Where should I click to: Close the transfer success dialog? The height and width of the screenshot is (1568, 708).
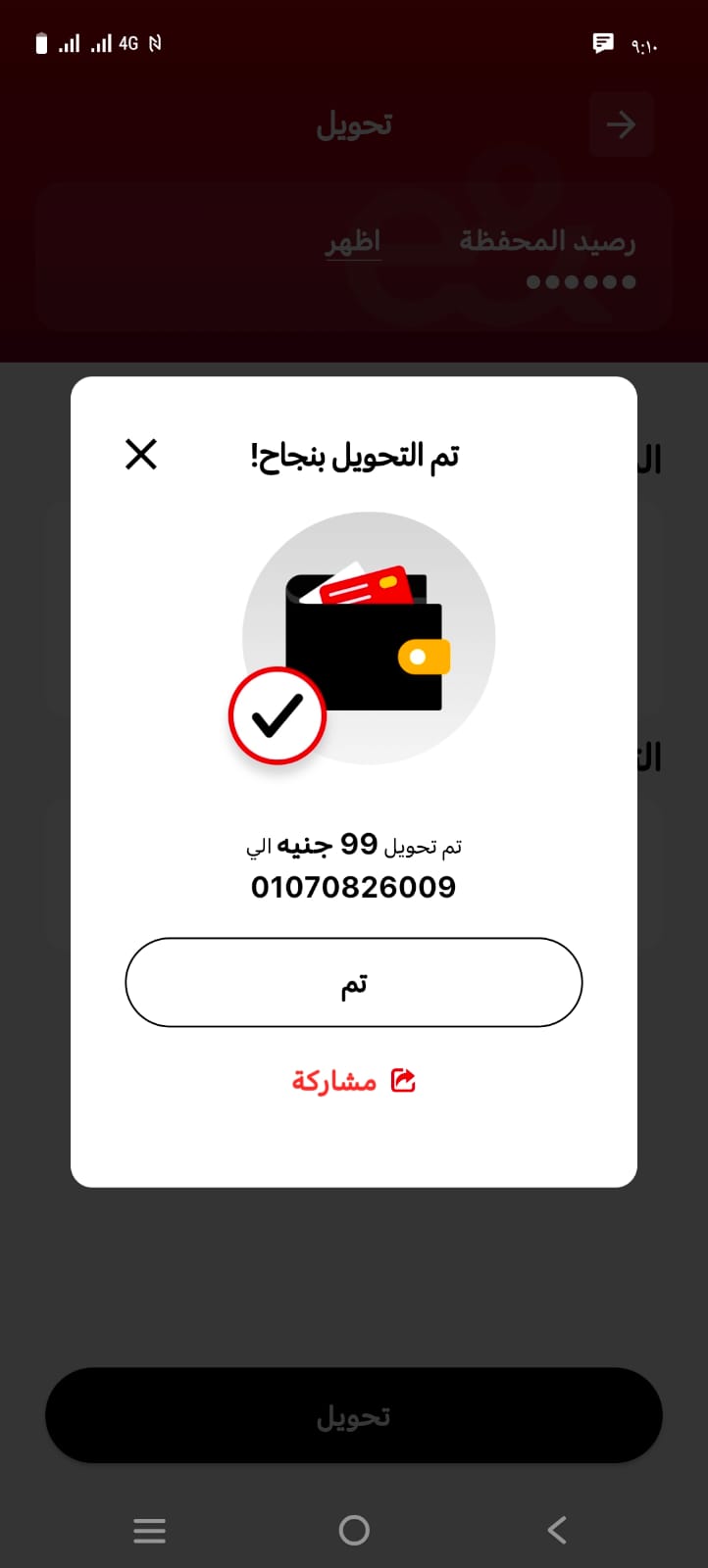(x=141, y=455)
